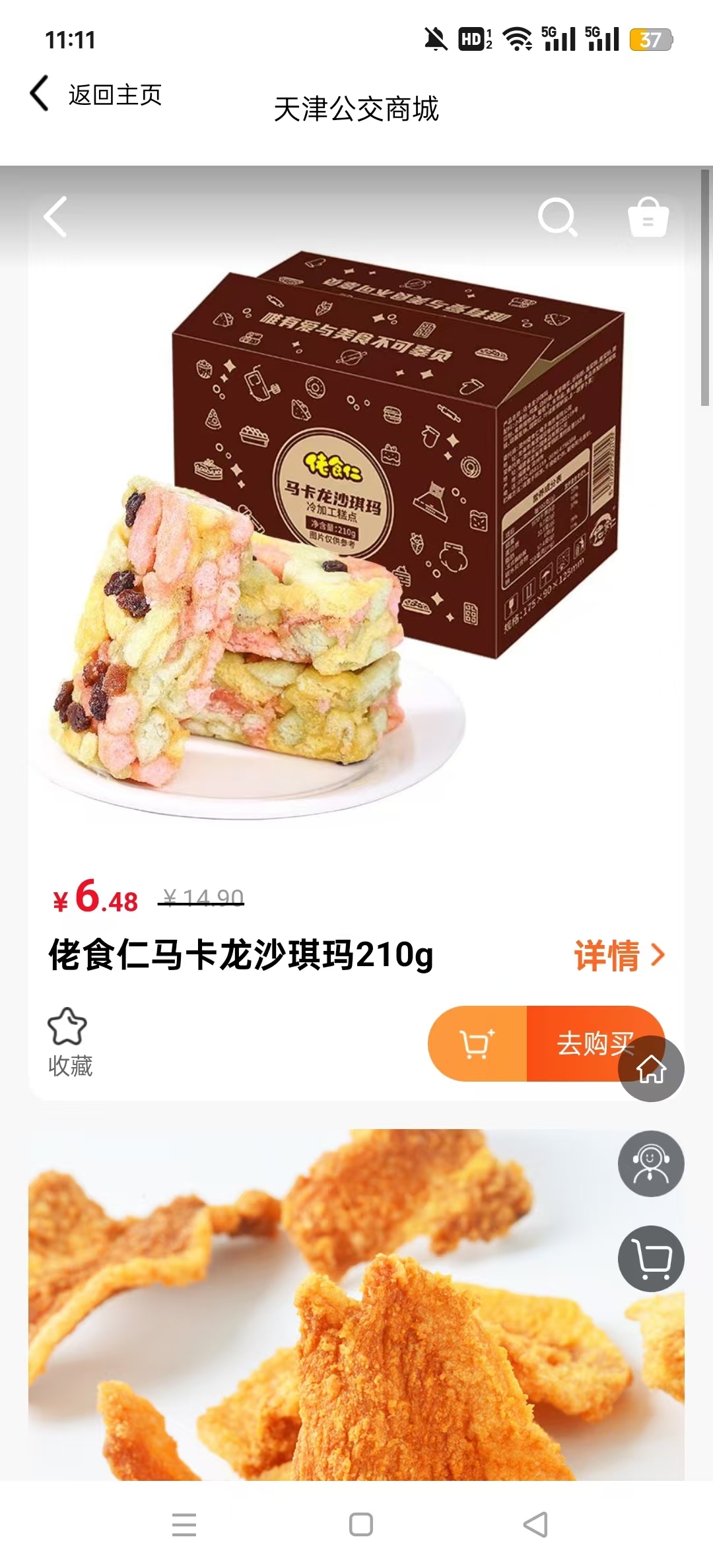This screenshot has width=713, height=1568.
Task: Contact customer service via the headset icon
Action: click(x=651, y=1164)
